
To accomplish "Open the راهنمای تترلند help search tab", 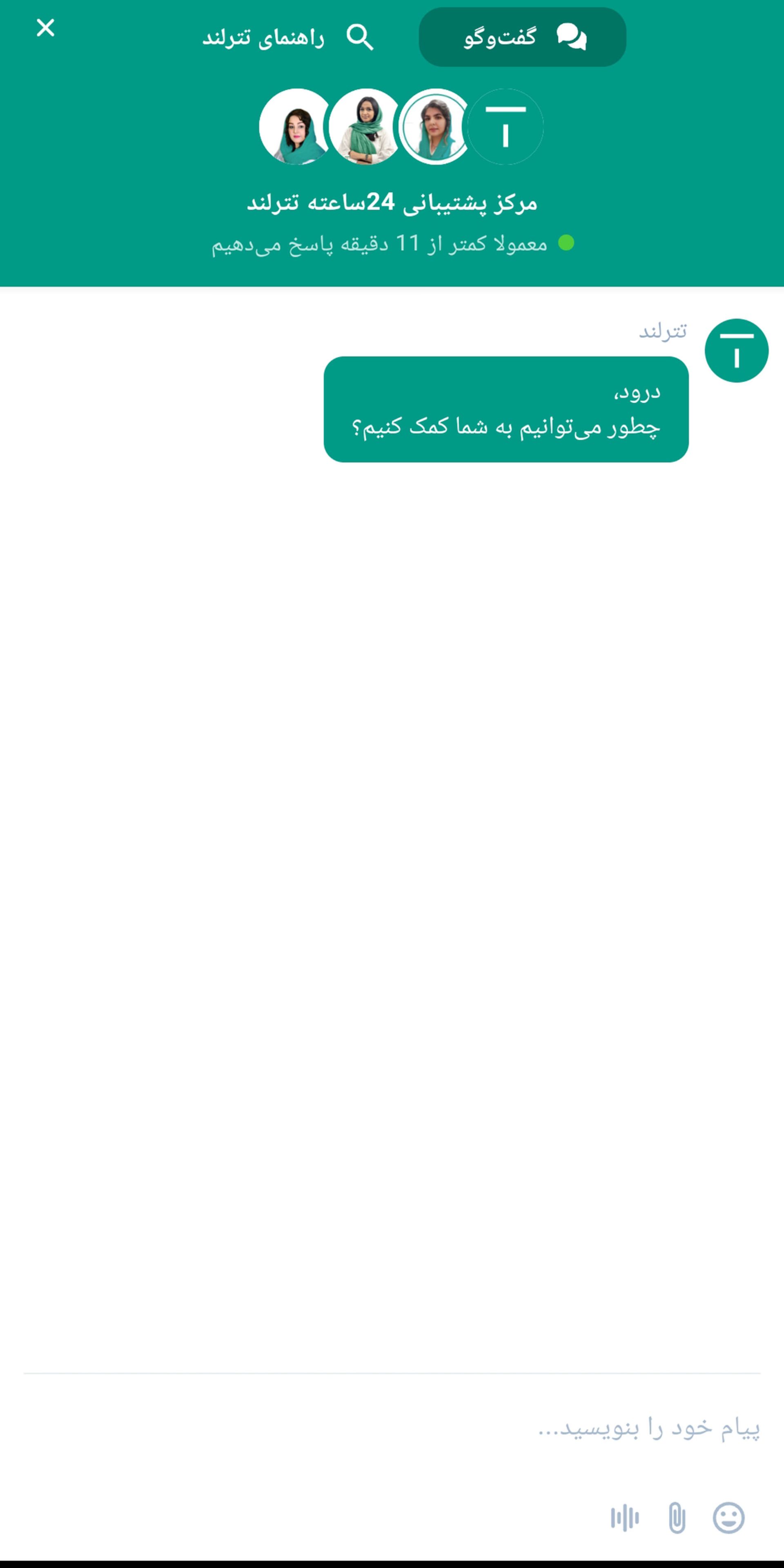I will (x=287, y=38).
